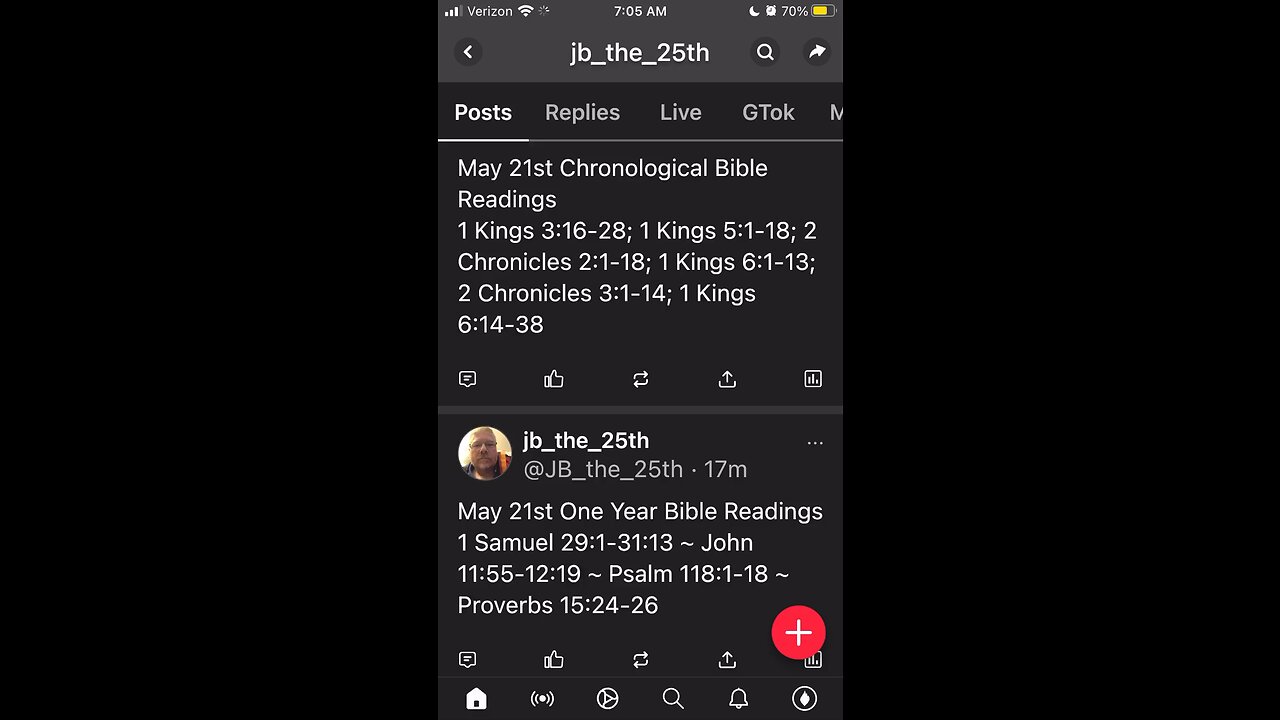1280x720 pixels.
Task: Open search from bottom navigation
Action: tap(673, 699)
